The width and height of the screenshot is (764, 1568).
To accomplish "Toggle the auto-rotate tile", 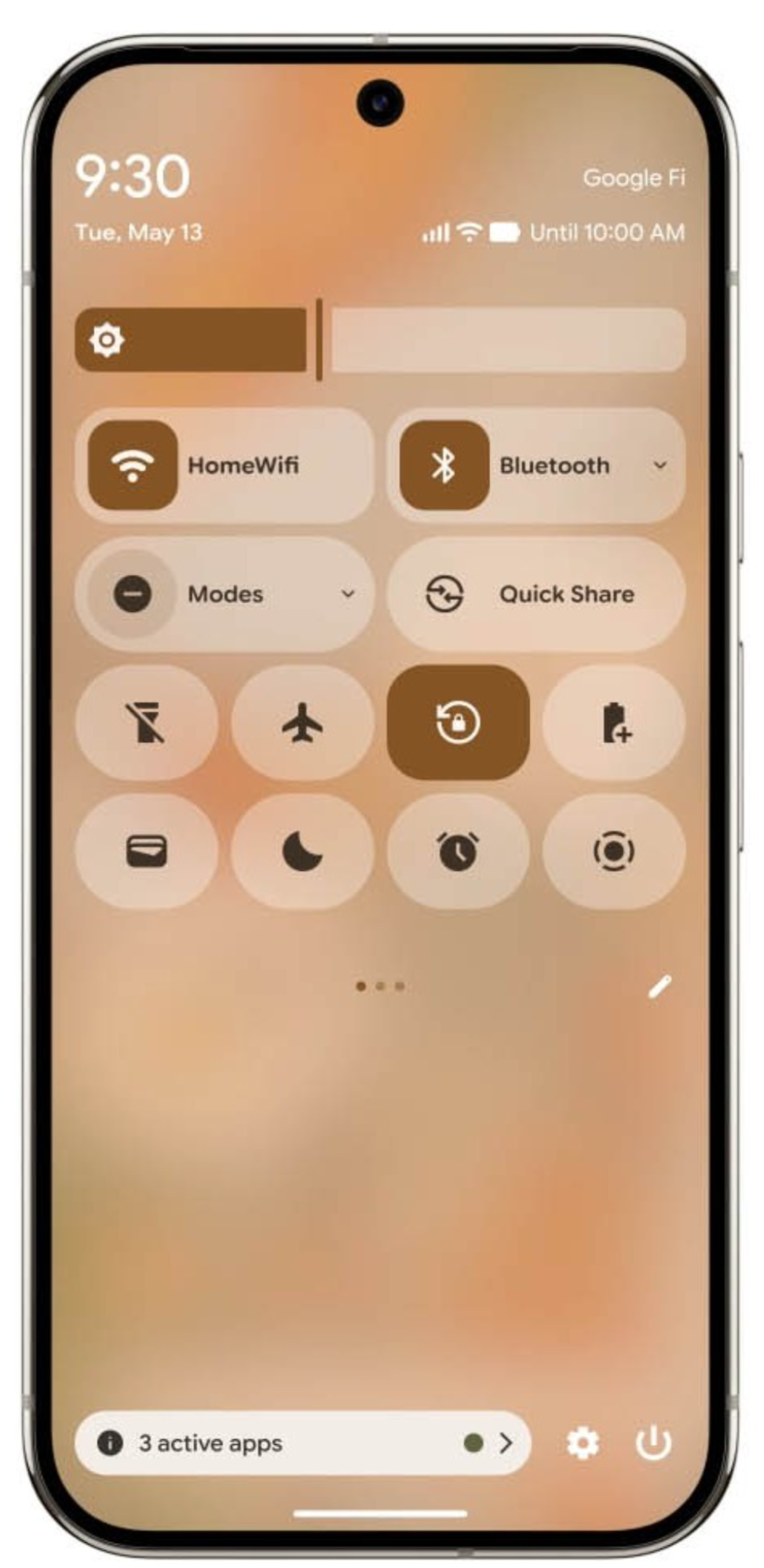I will tap(458, 722).
